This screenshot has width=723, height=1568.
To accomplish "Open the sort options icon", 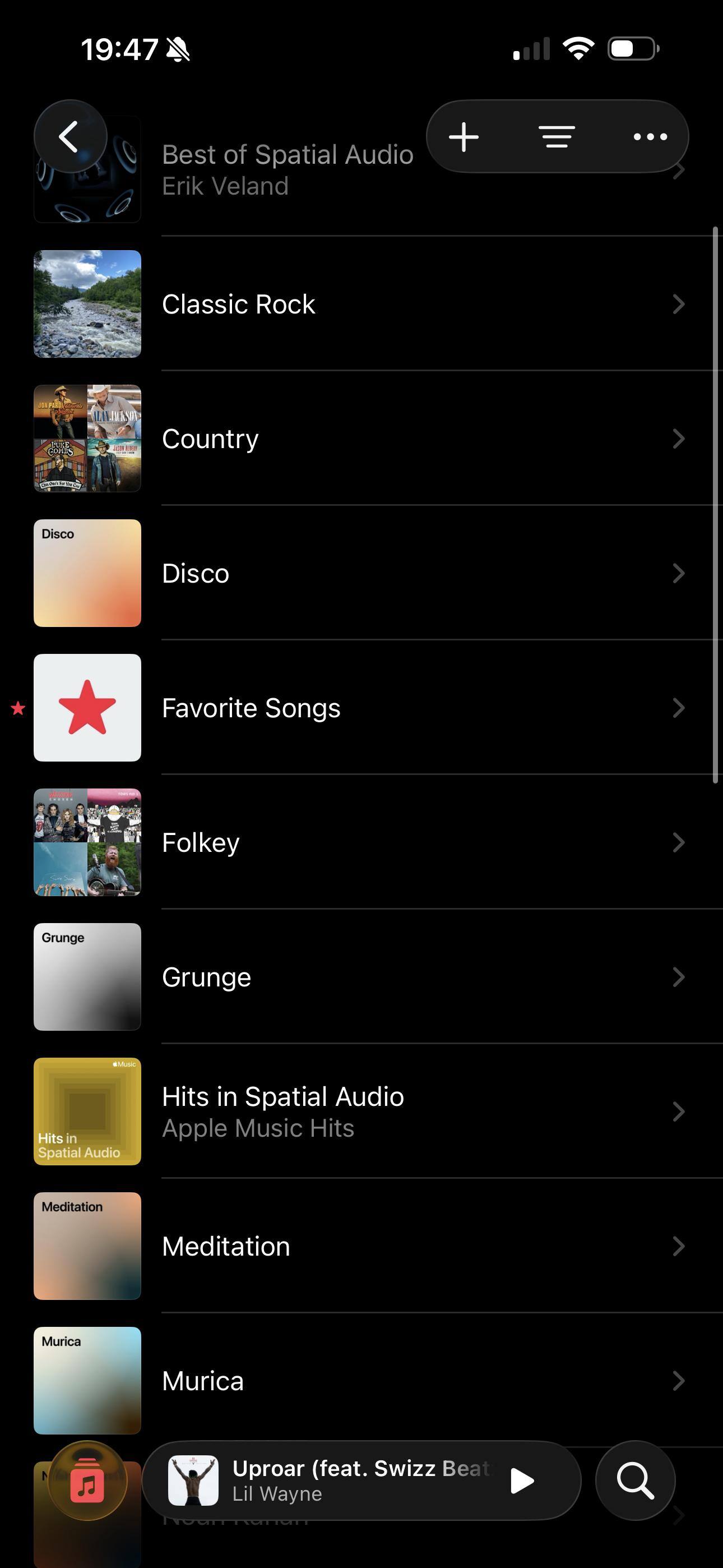I will (557, 137).
